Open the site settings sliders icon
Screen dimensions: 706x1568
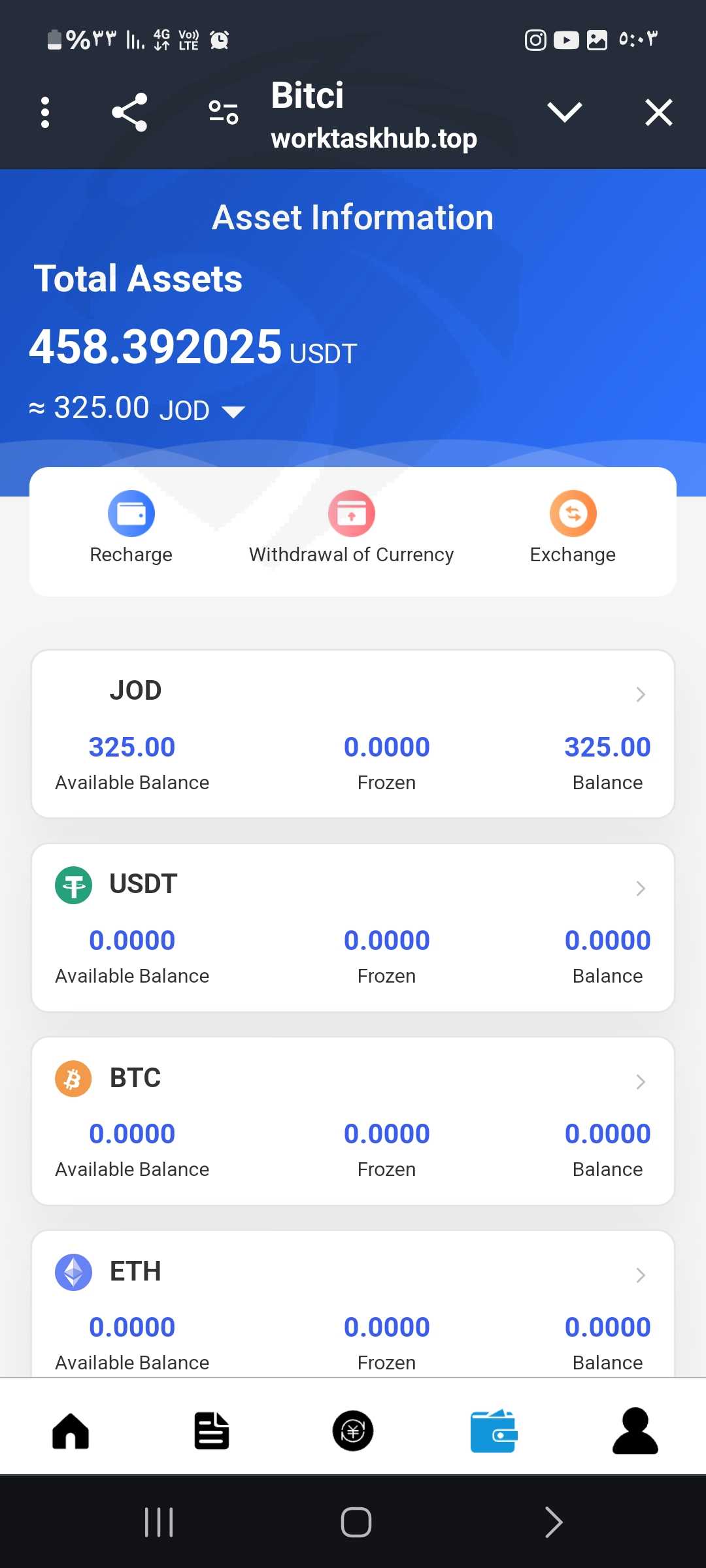224,112
